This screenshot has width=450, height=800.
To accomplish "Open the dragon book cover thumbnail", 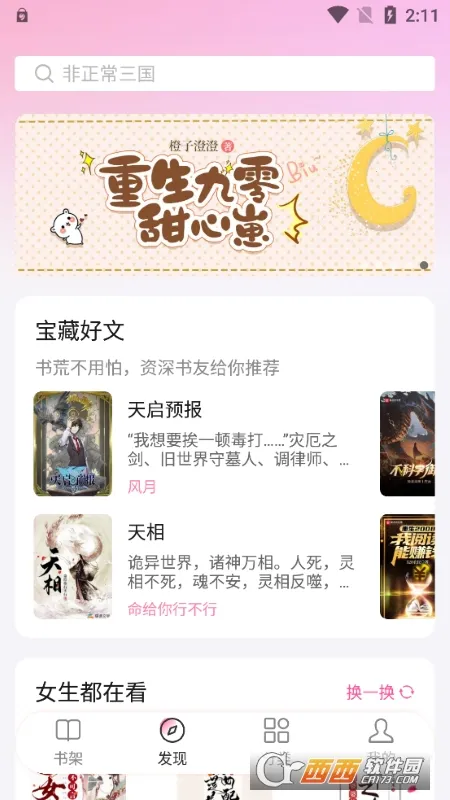I will (407, 443).
